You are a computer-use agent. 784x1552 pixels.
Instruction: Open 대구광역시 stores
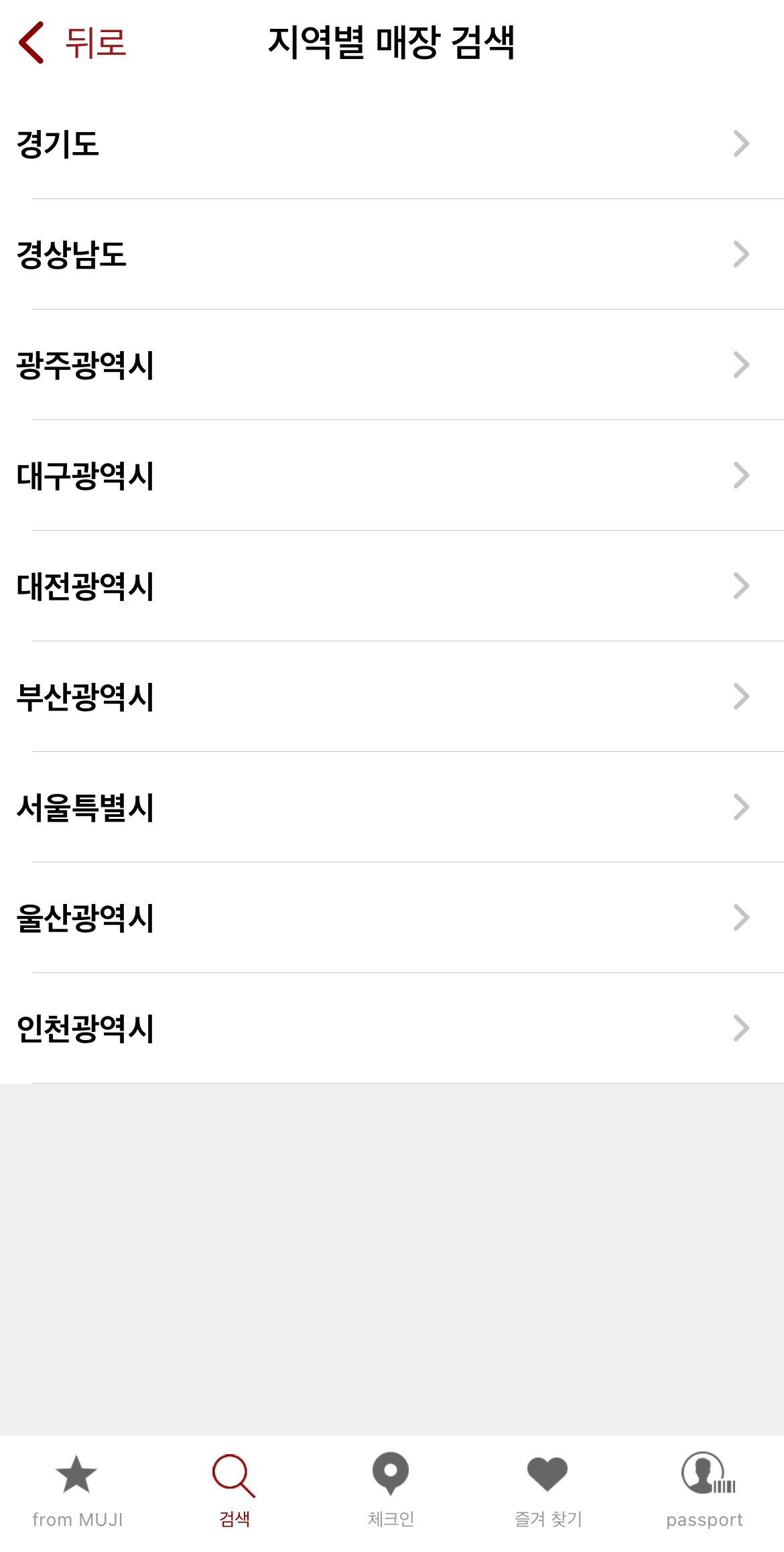[392, 475]
